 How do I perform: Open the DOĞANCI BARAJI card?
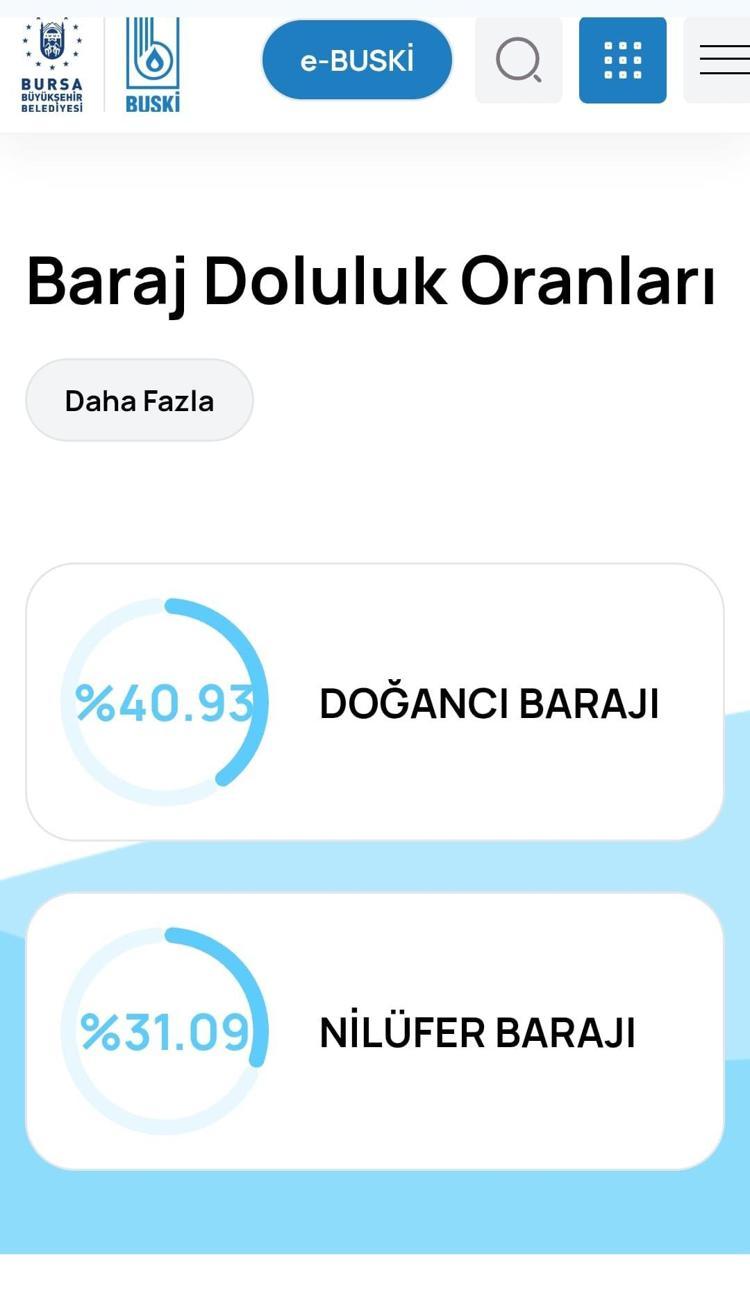(375, 702)
